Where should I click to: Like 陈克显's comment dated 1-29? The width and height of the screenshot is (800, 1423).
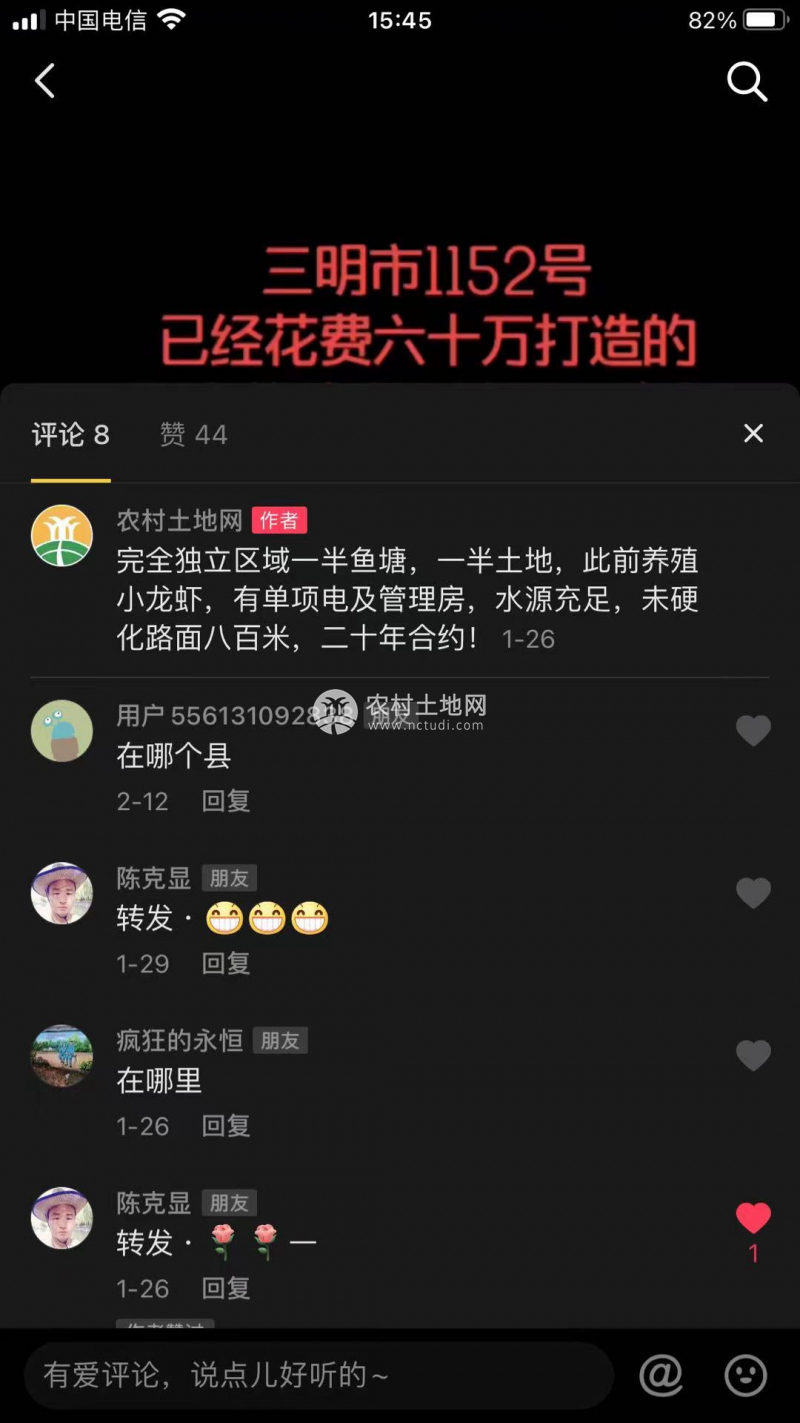753,893
